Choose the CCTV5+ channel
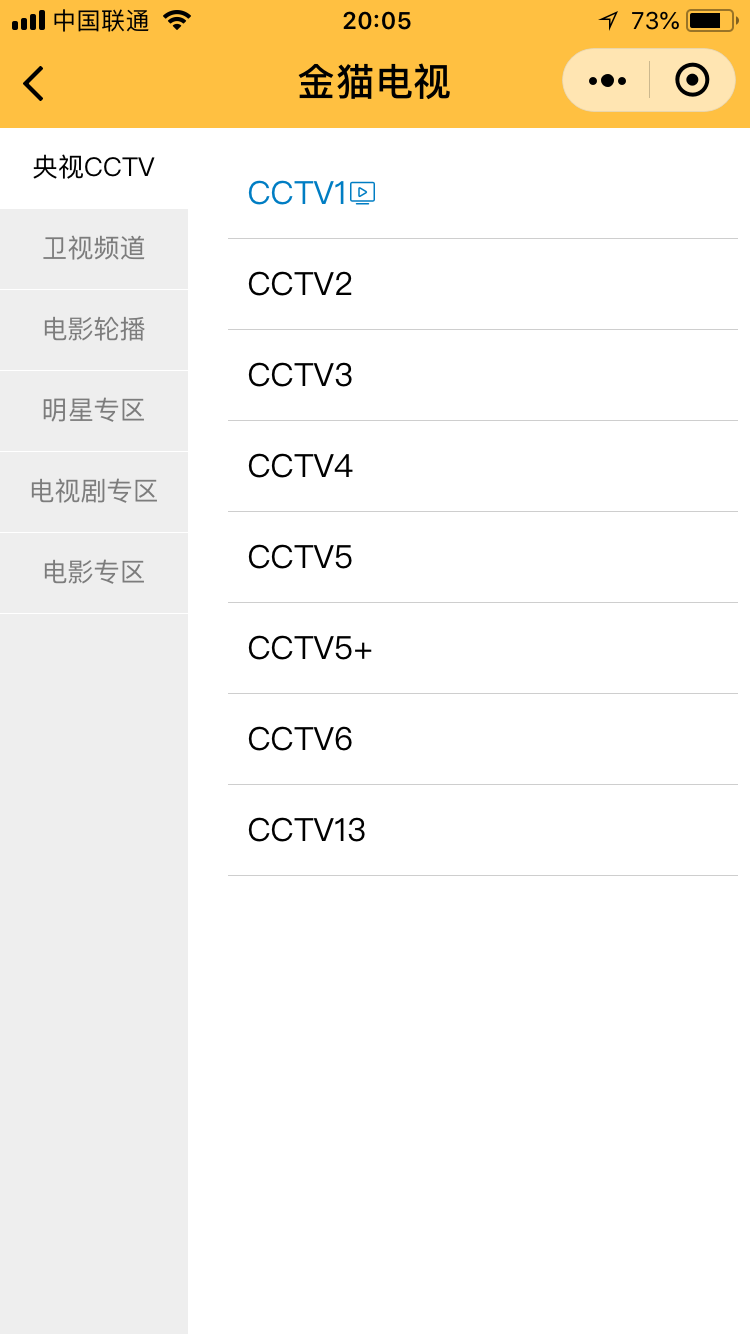750x1334 pixels. click(x=483, y=648)
